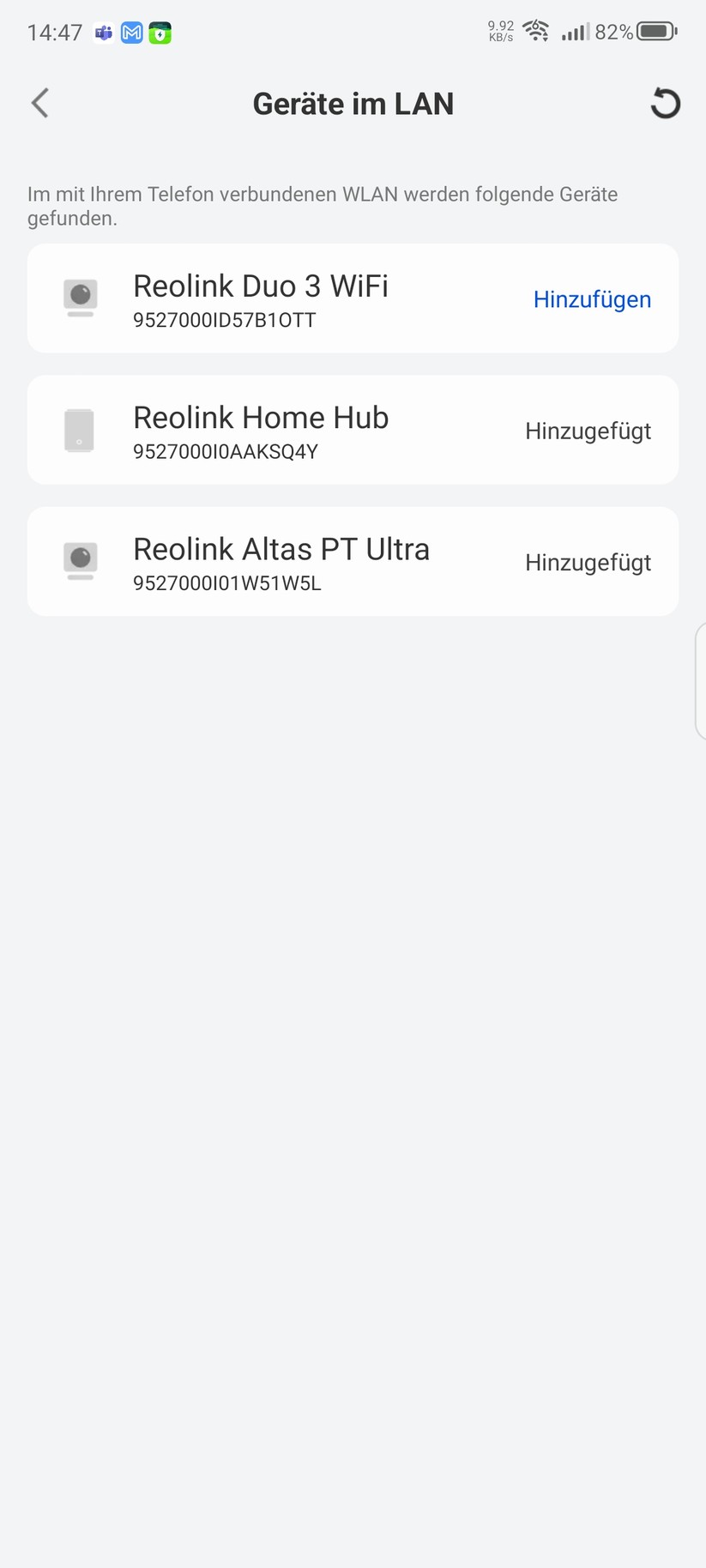Tap the refresh icon to rescan devices

tap(666, 103)
